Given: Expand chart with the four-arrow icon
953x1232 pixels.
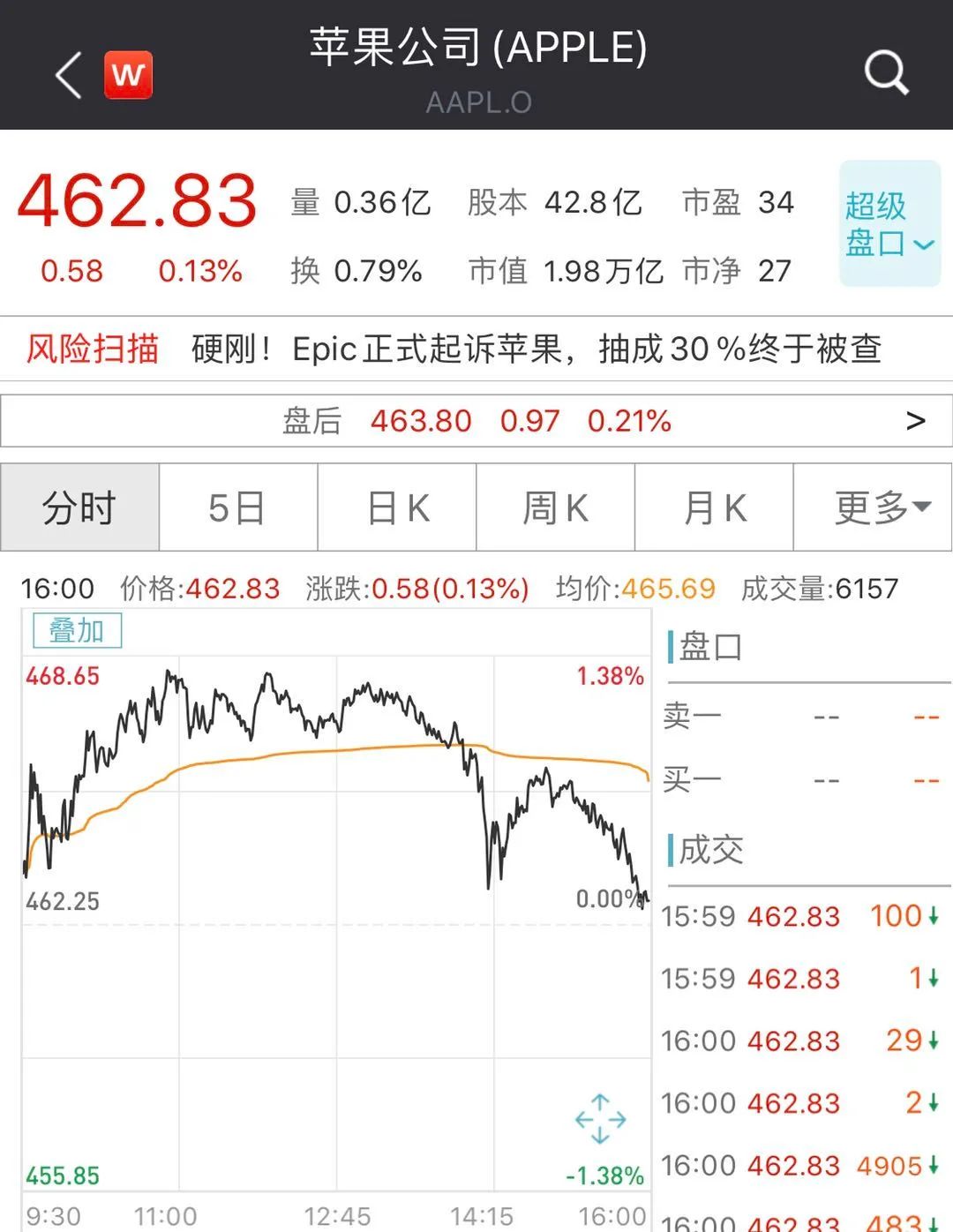Looking at the screenshot, I should 600,1119.
